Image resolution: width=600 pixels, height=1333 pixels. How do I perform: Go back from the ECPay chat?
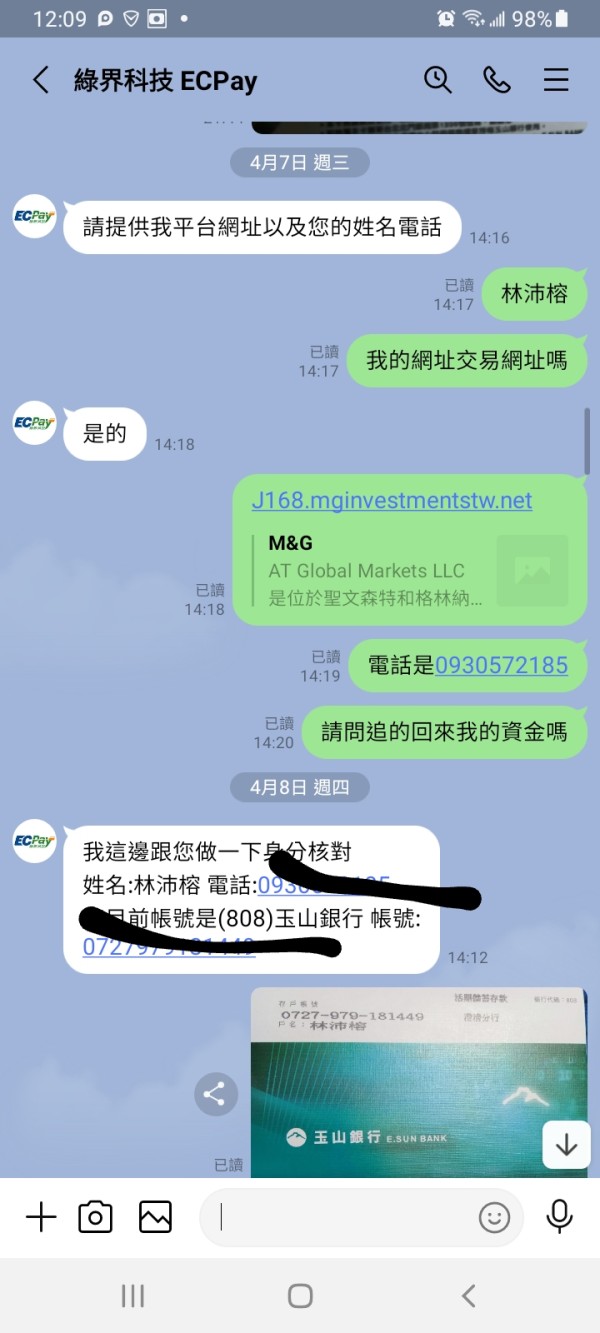coord(41,80)
